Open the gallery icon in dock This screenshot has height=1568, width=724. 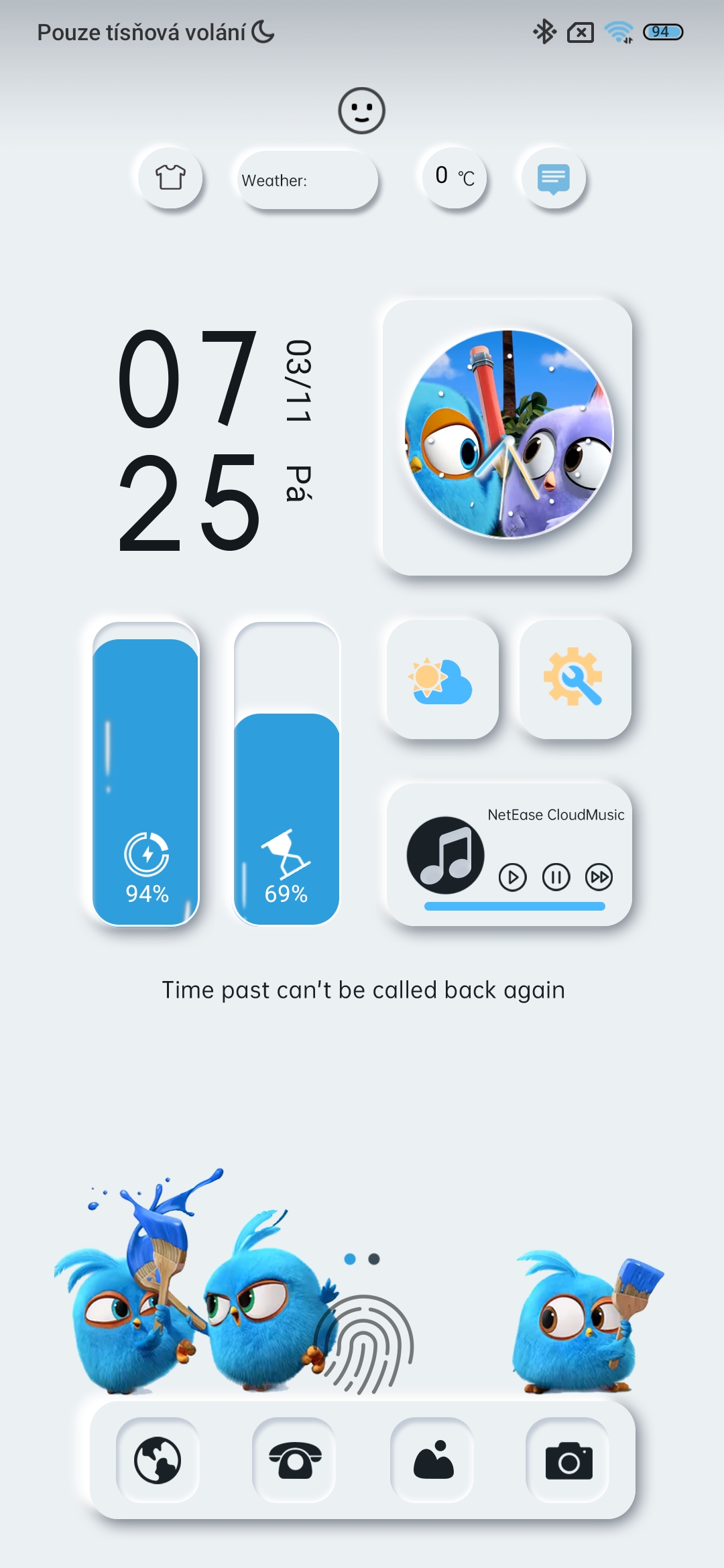click(x=433, y=1461)
